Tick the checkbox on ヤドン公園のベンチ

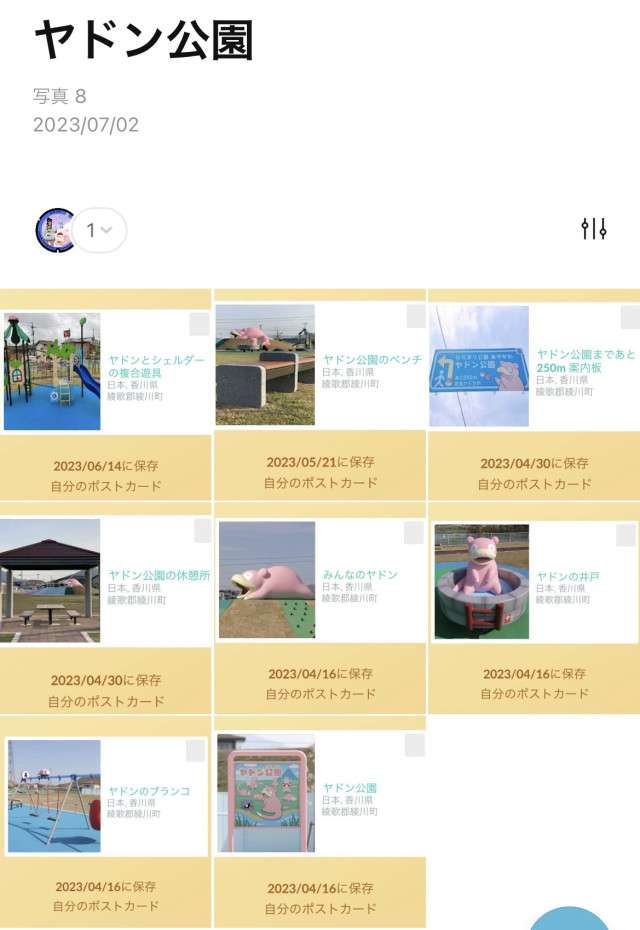coord(416,317)
